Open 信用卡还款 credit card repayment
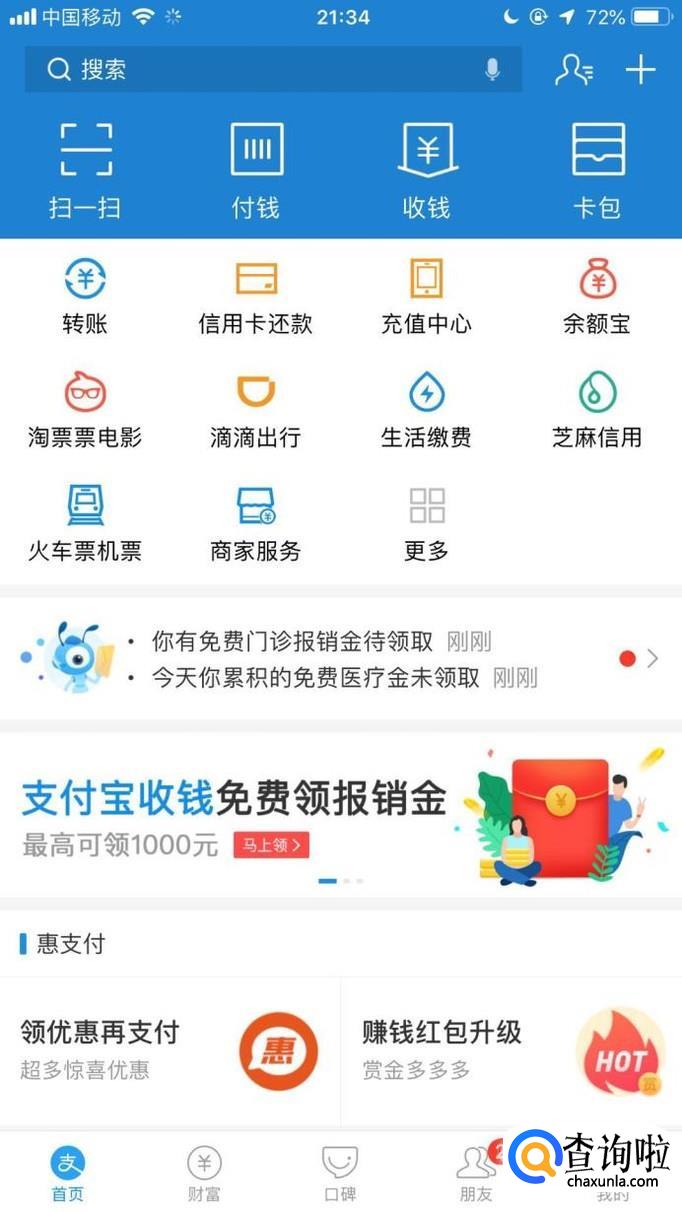The height and width of the screenshot is (1212, 682). [x=256, y=296]
